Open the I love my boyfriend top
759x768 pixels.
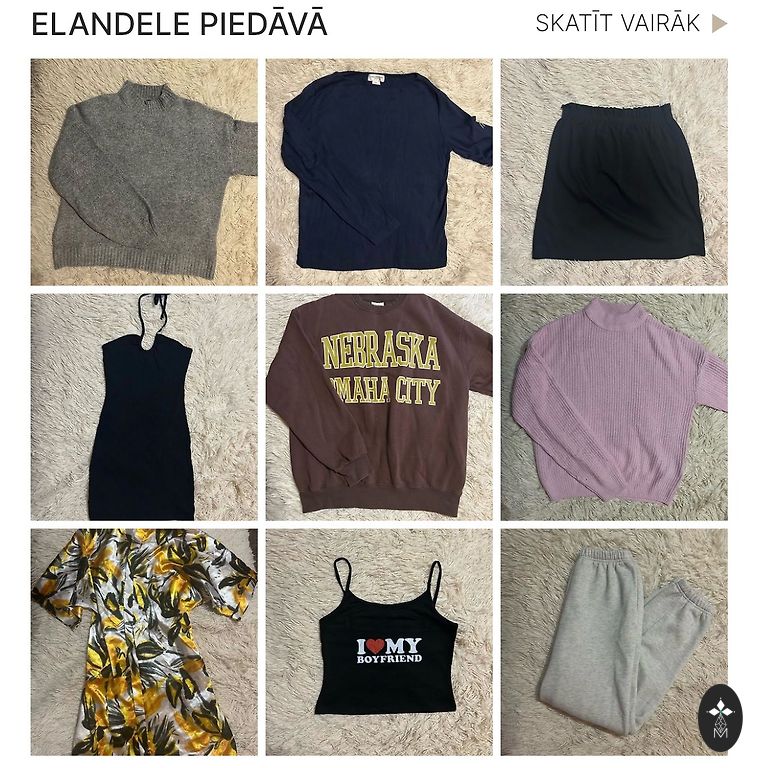378,642
